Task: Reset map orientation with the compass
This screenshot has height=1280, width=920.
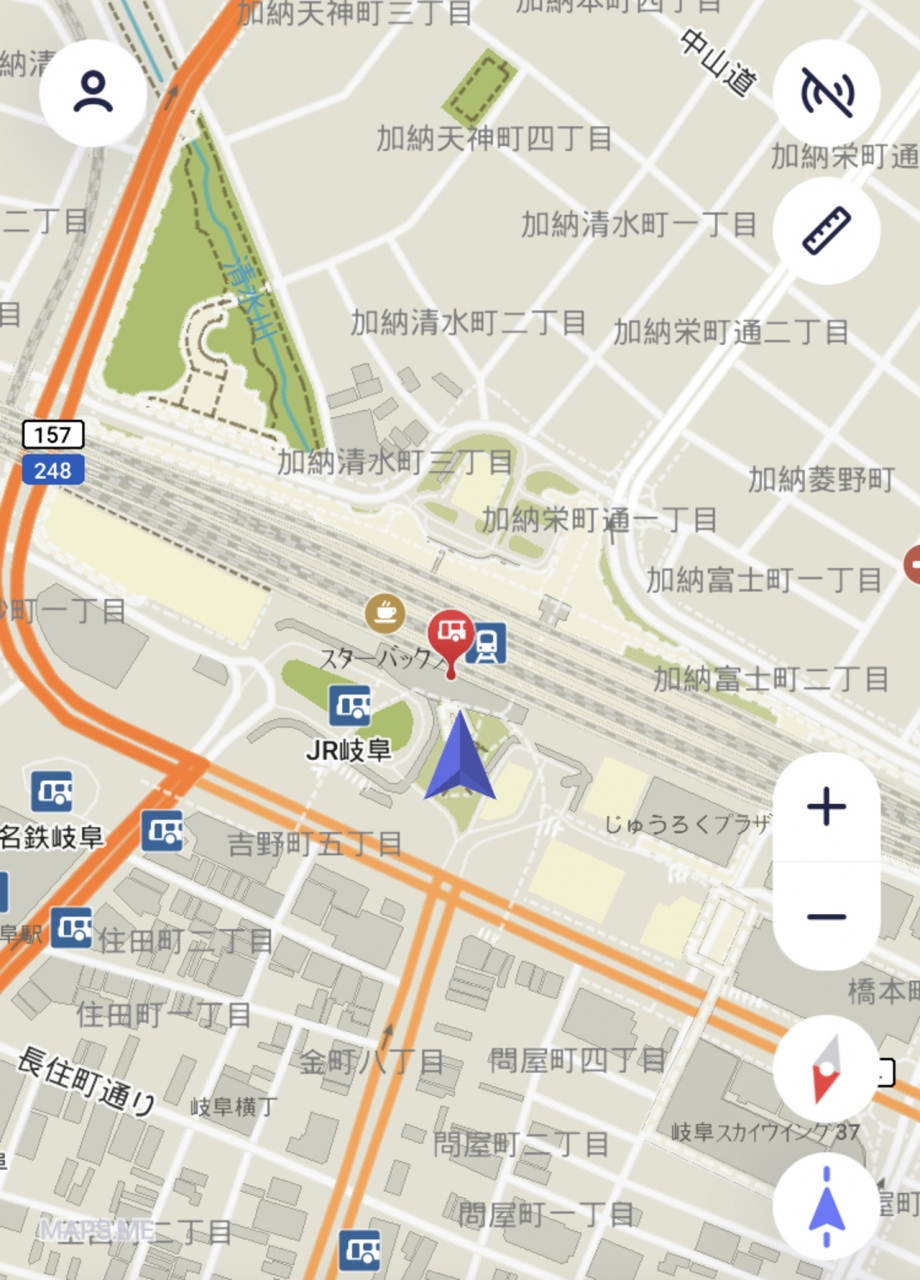Action: [826, 1068]
